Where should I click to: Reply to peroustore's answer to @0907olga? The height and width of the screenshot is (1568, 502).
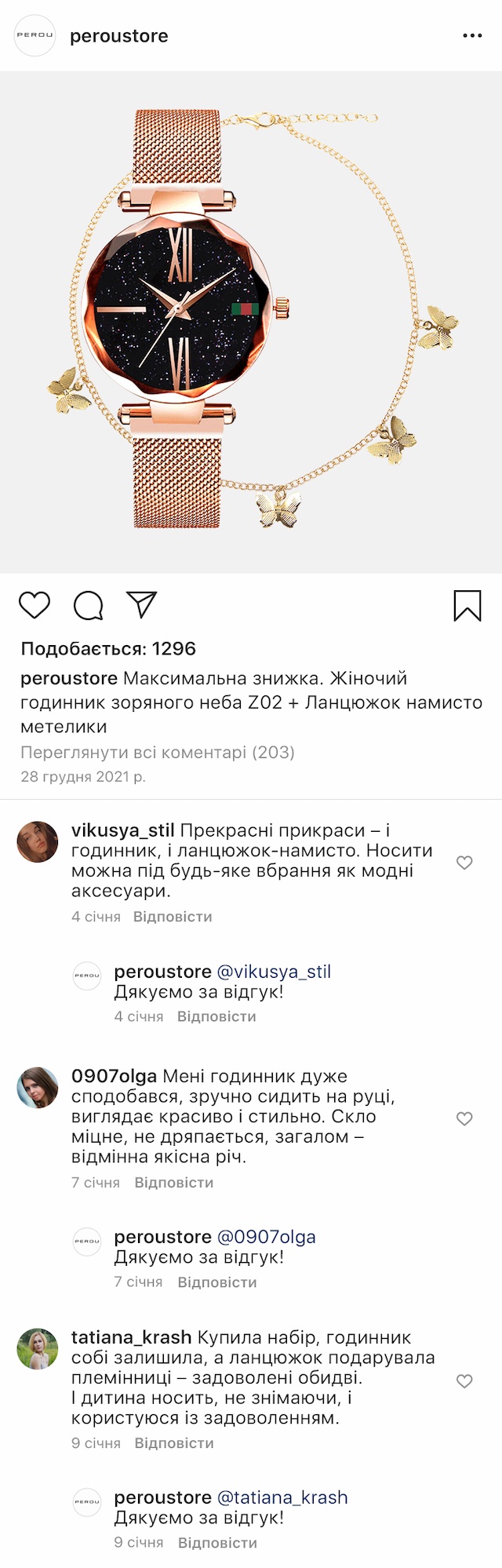tap(217, 1282)
